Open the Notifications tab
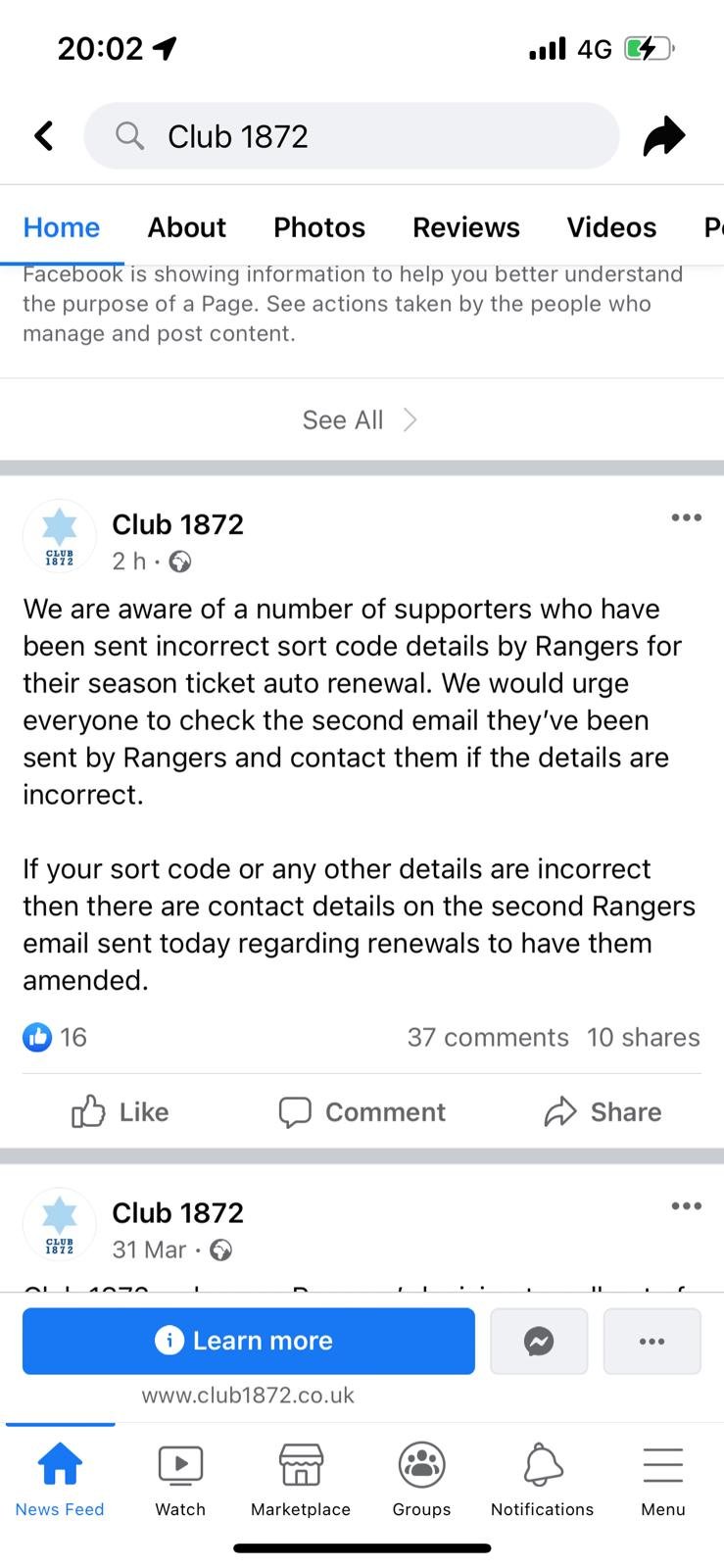This screenshot has width=724, height=1568. coord(542,1480)
